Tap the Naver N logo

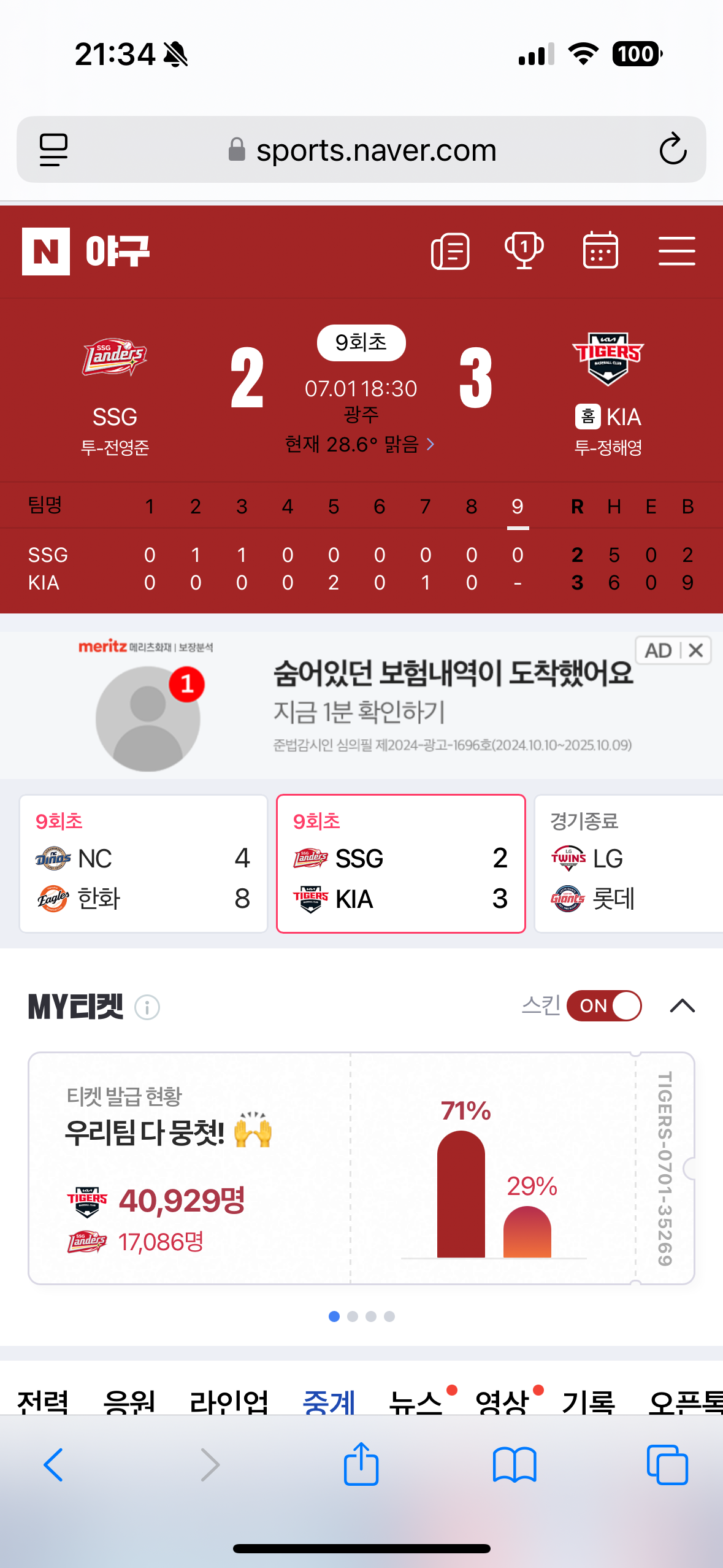pyautogui.click(x=46, y=252)
